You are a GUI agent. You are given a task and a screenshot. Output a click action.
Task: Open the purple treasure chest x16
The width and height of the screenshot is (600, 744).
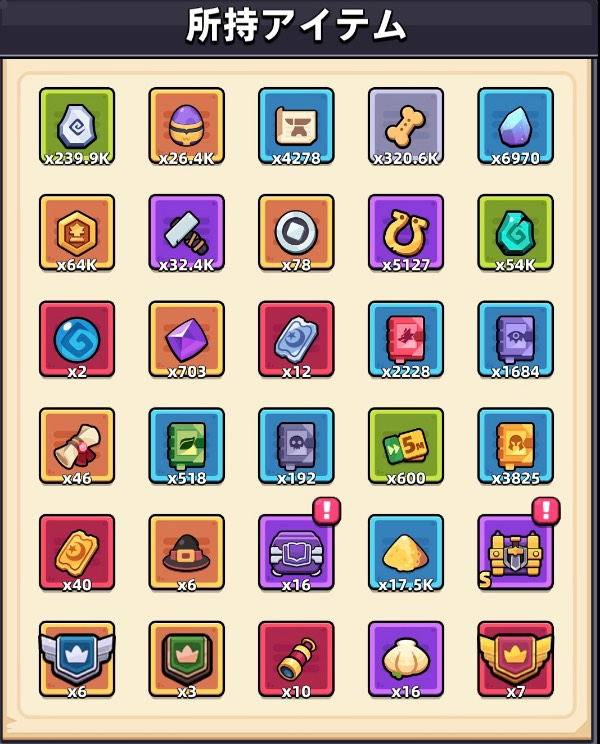[x=296, y=554]
